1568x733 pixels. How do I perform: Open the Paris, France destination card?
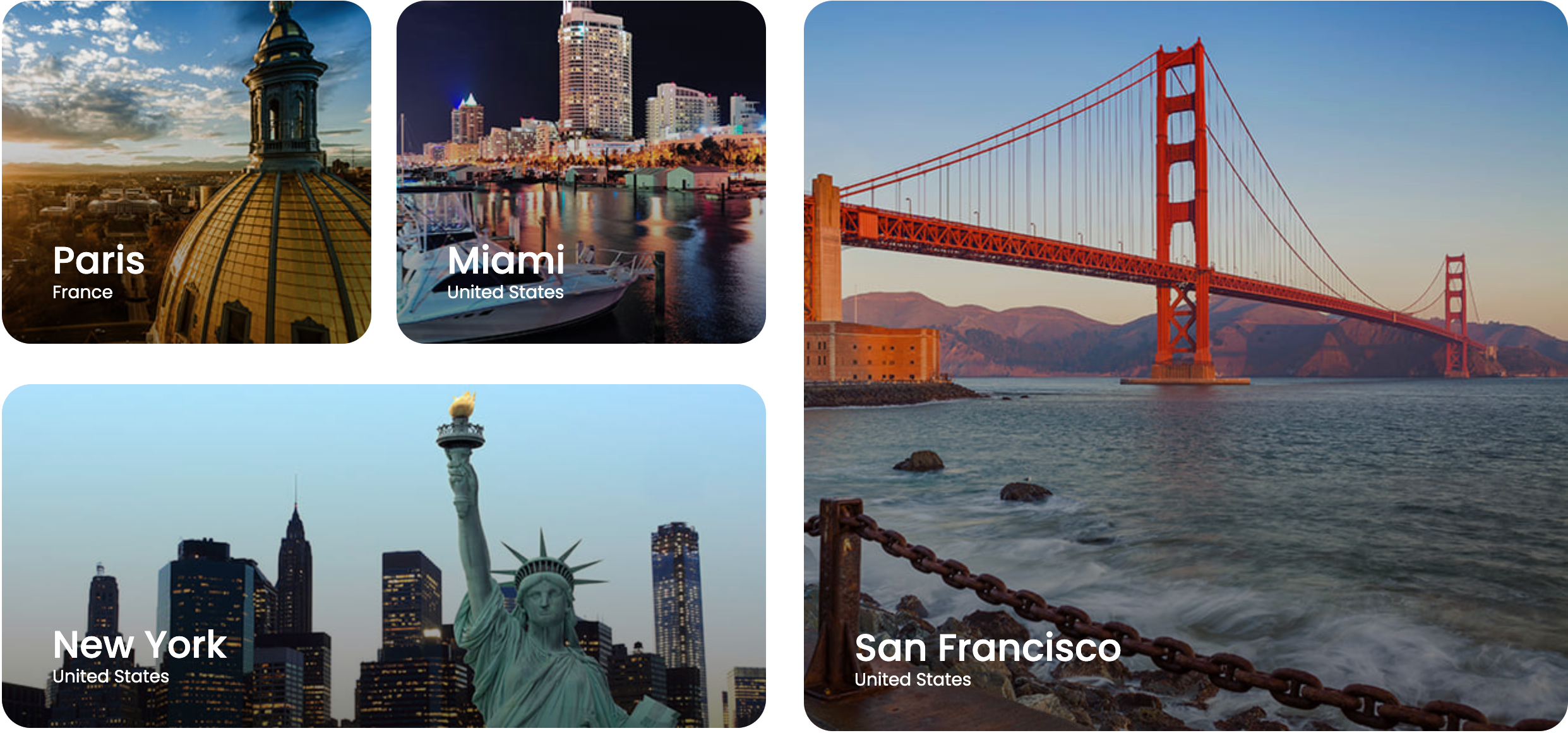186,172
